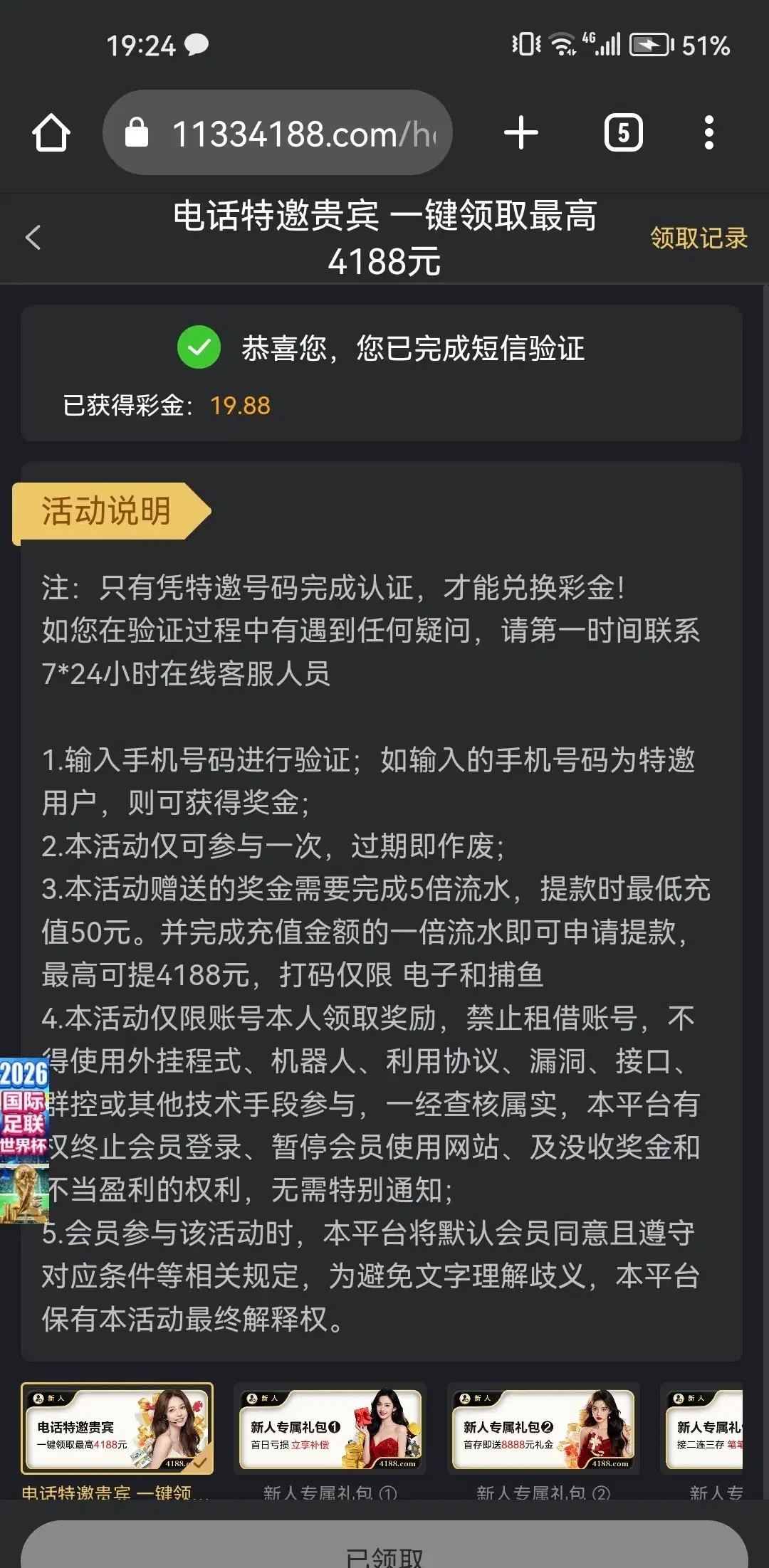Open the browser overflow menu

708,133
